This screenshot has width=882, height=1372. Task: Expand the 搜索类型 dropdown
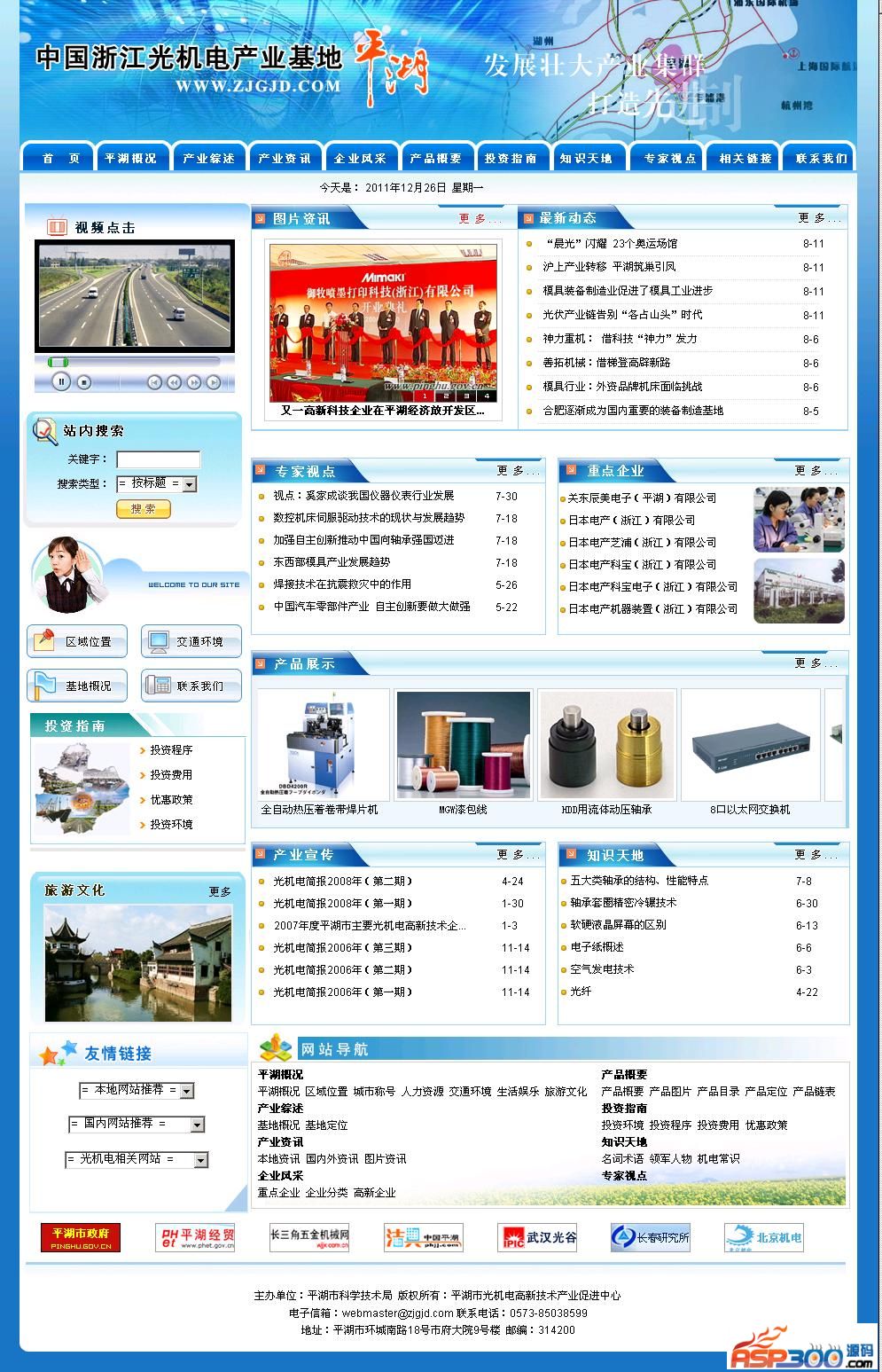click(190, 484)
